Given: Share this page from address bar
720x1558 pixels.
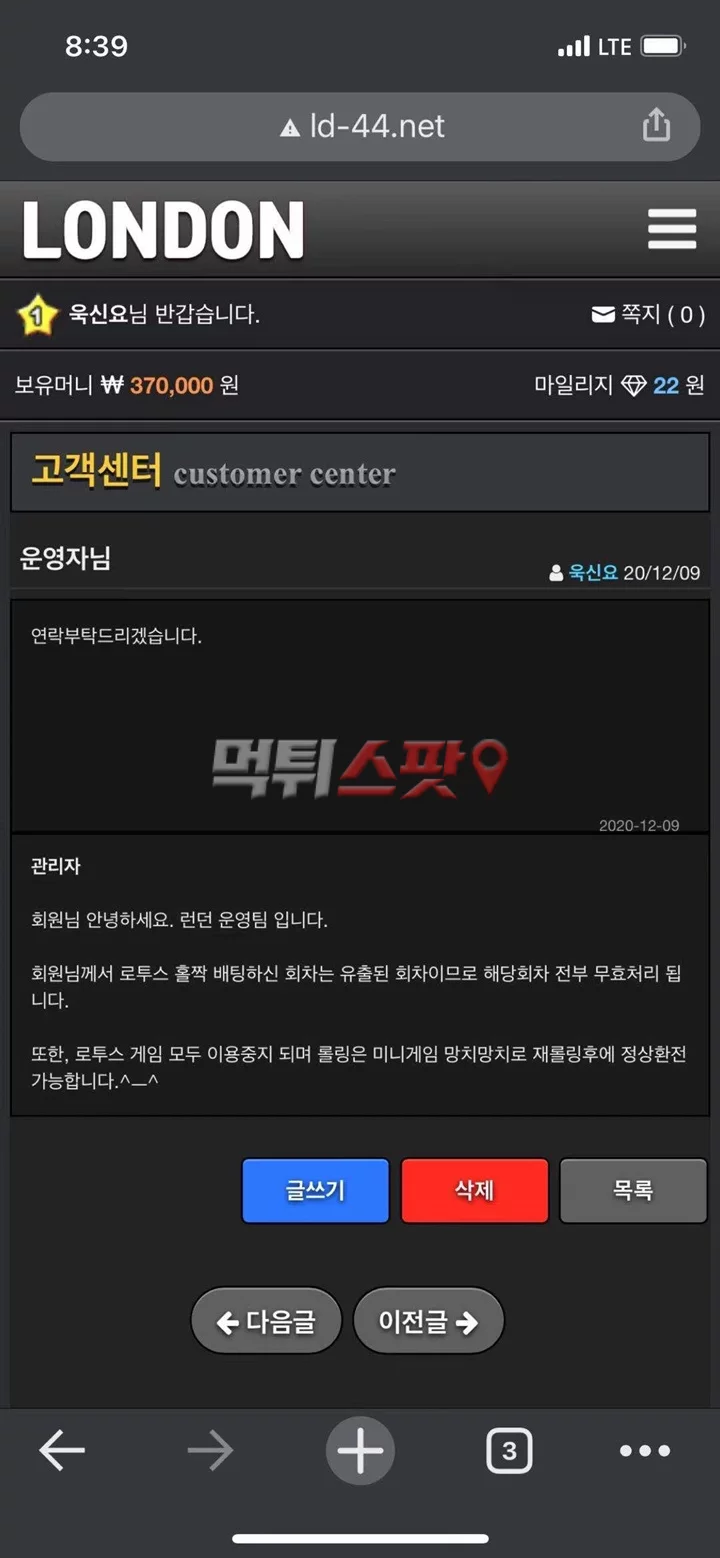Looking at the screenshot, I should (656, 126).
